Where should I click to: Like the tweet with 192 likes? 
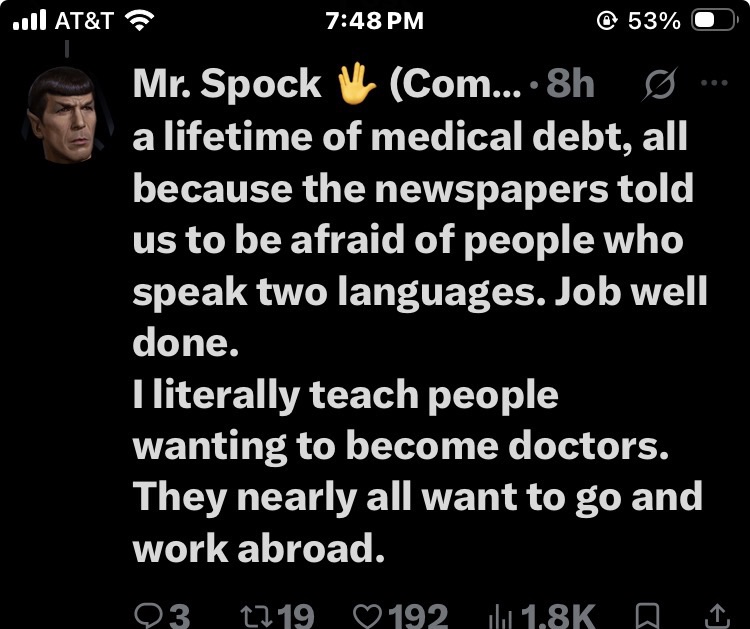[400, 616]
